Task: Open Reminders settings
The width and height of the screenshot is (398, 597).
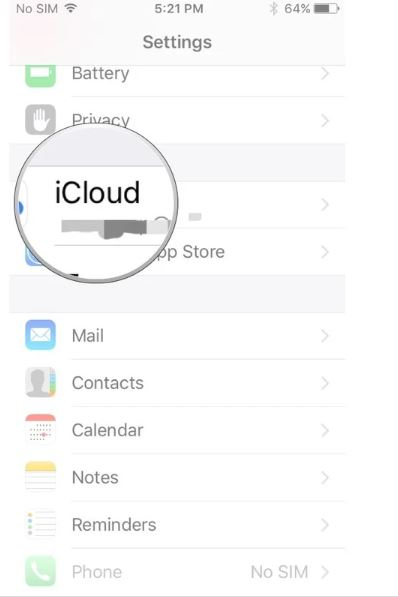Action: pos(177,525)
